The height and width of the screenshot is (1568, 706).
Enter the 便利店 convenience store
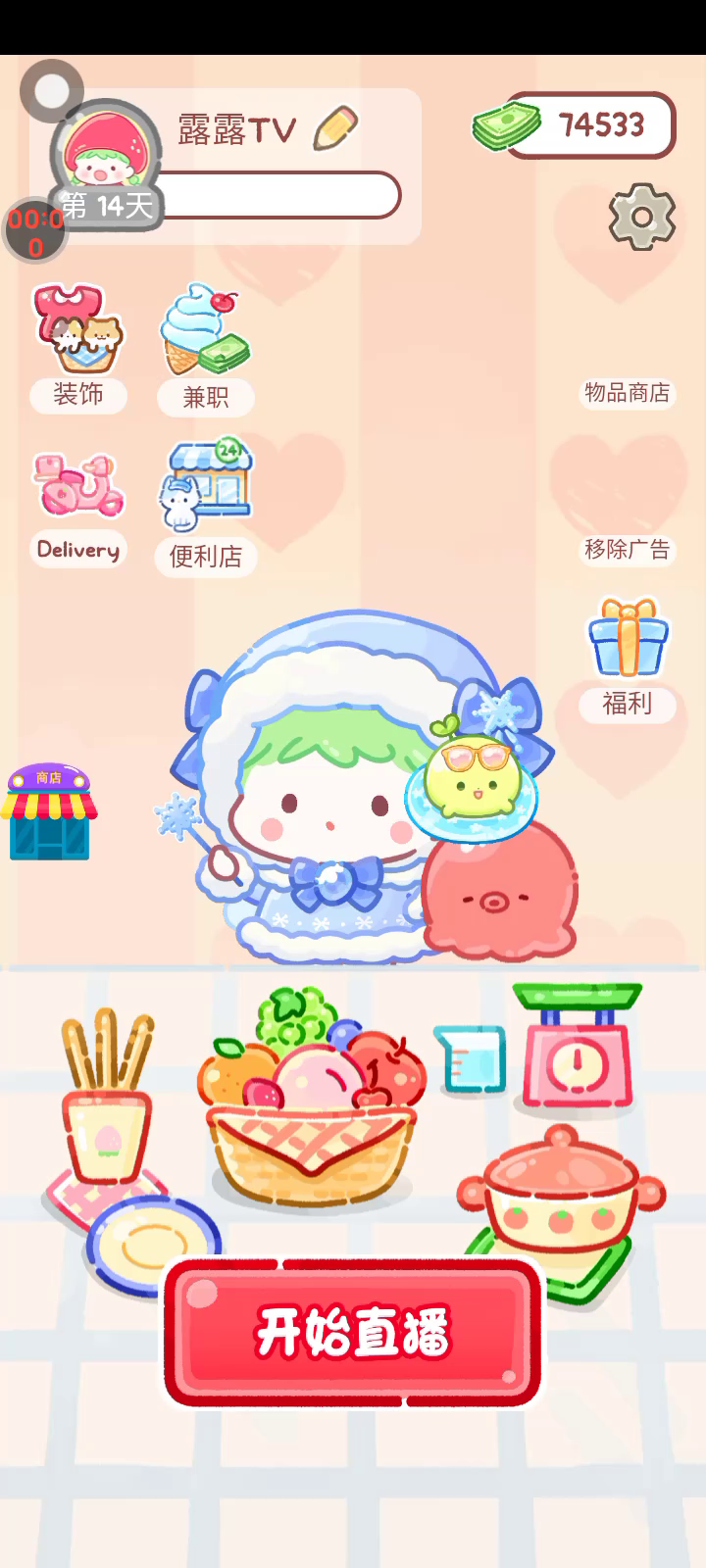(206, 505)
